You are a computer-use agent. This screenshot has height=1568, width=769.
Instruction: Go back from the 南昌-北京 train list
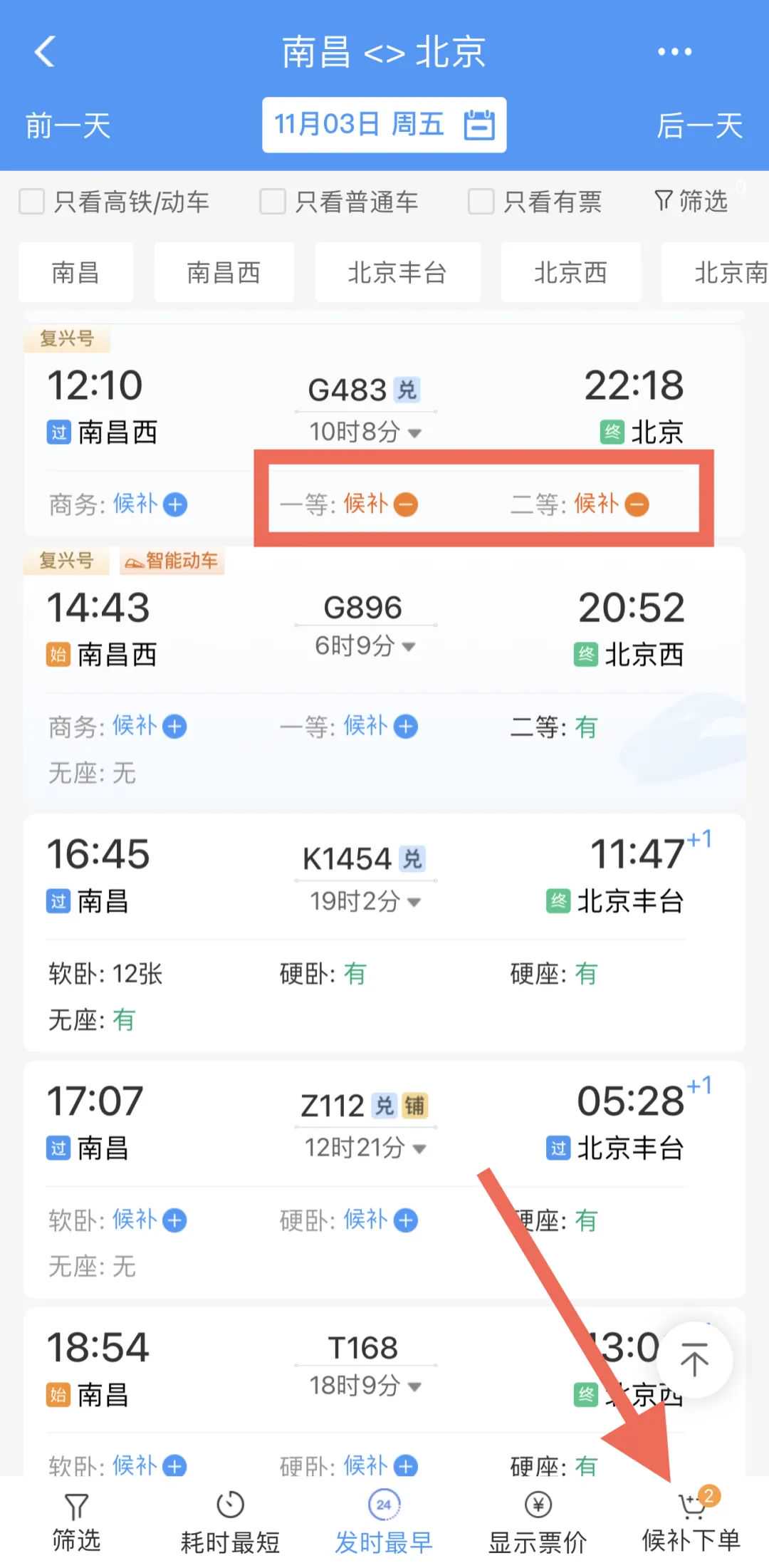(45, 52)
